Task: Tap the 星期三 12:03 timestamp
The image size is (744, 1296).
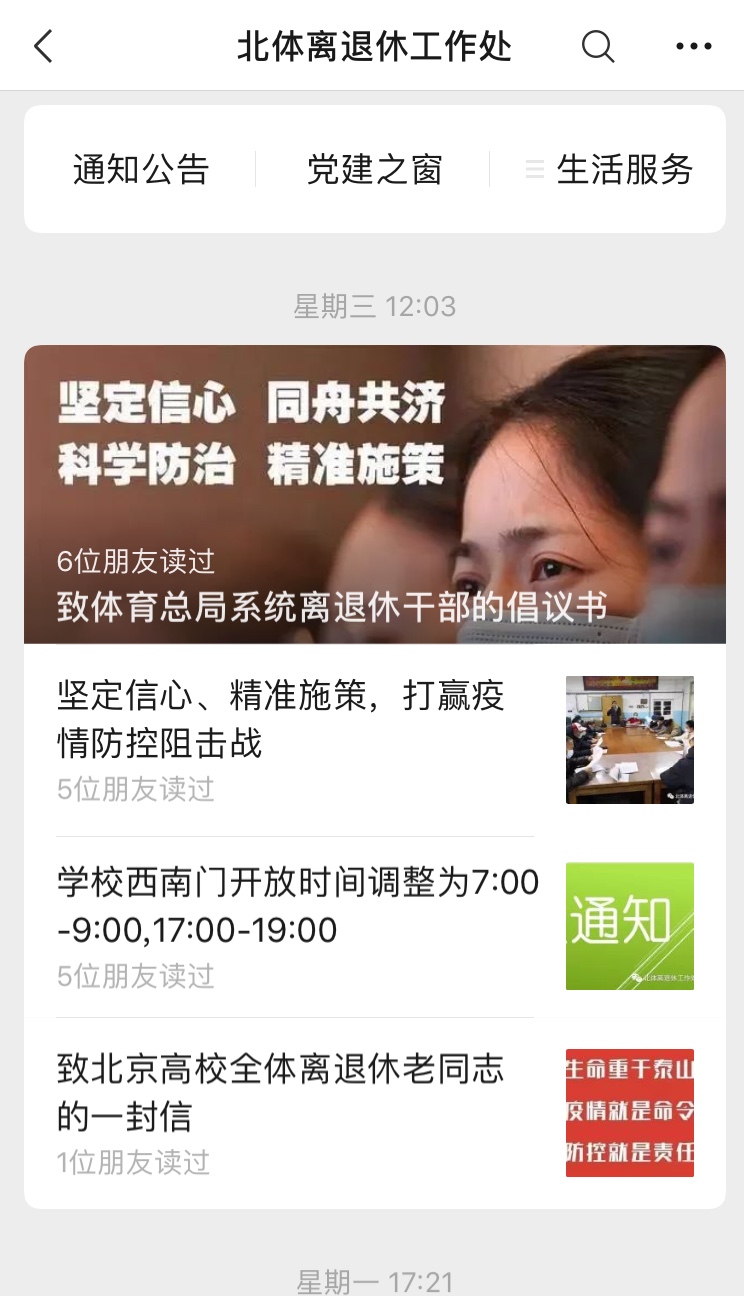Action: click(372, 307)
